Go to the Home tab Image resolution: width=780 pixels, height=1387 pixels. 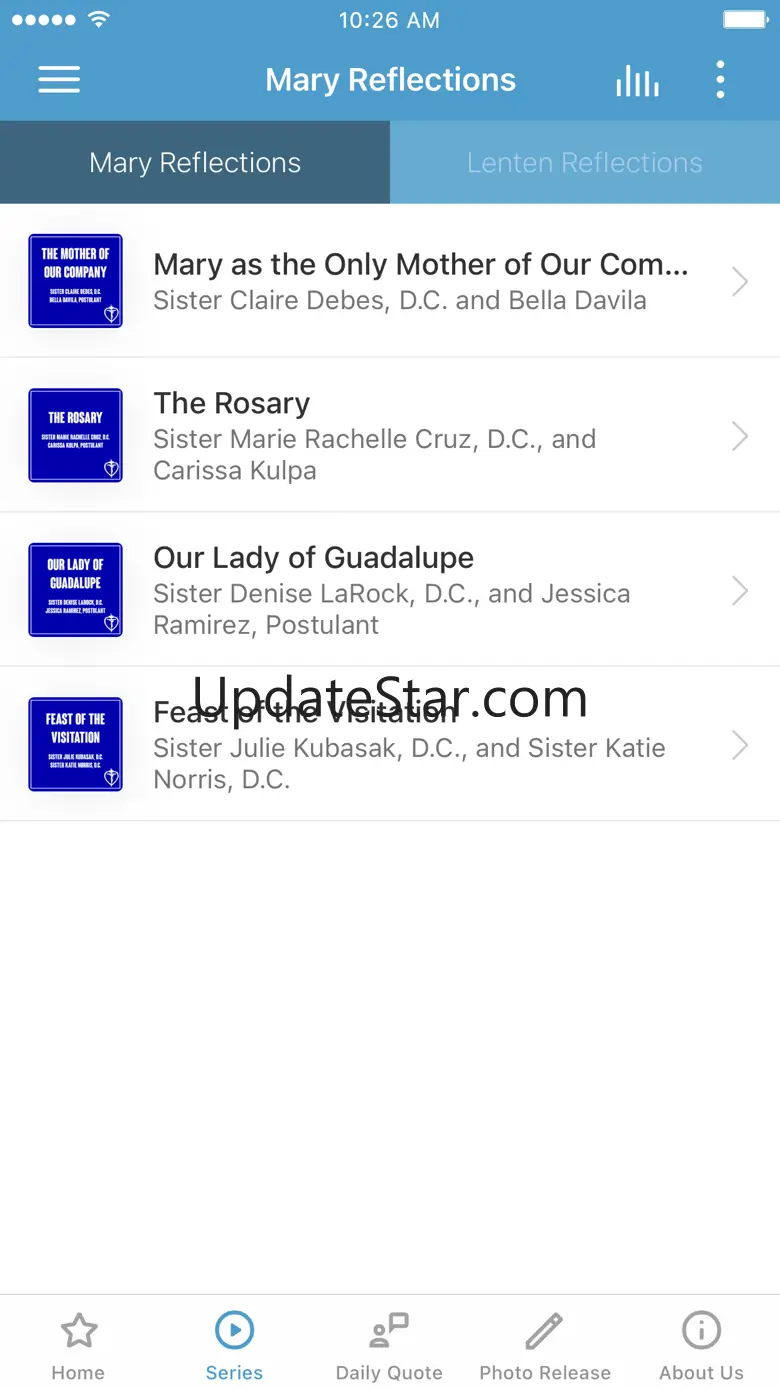pos(78,1345)
